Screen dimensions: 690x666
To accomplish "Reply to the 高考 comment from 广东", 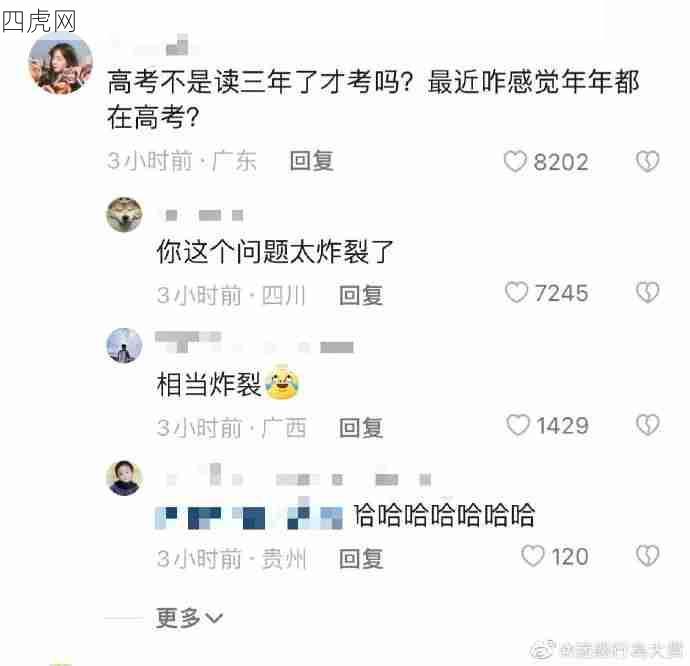I will (311, 161).
